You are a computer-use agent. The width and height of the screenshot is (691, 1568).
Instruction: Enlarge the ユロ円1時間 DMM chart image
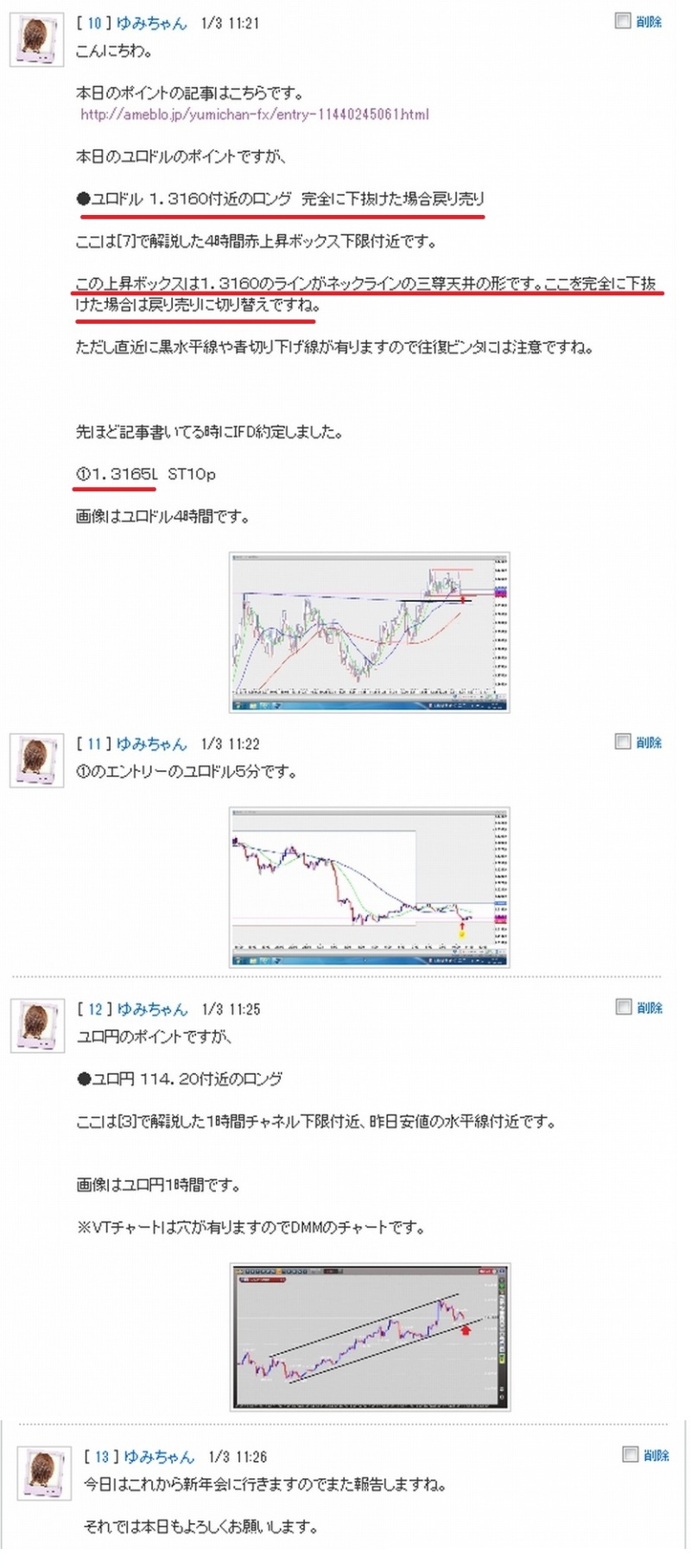coord(371,1337)
